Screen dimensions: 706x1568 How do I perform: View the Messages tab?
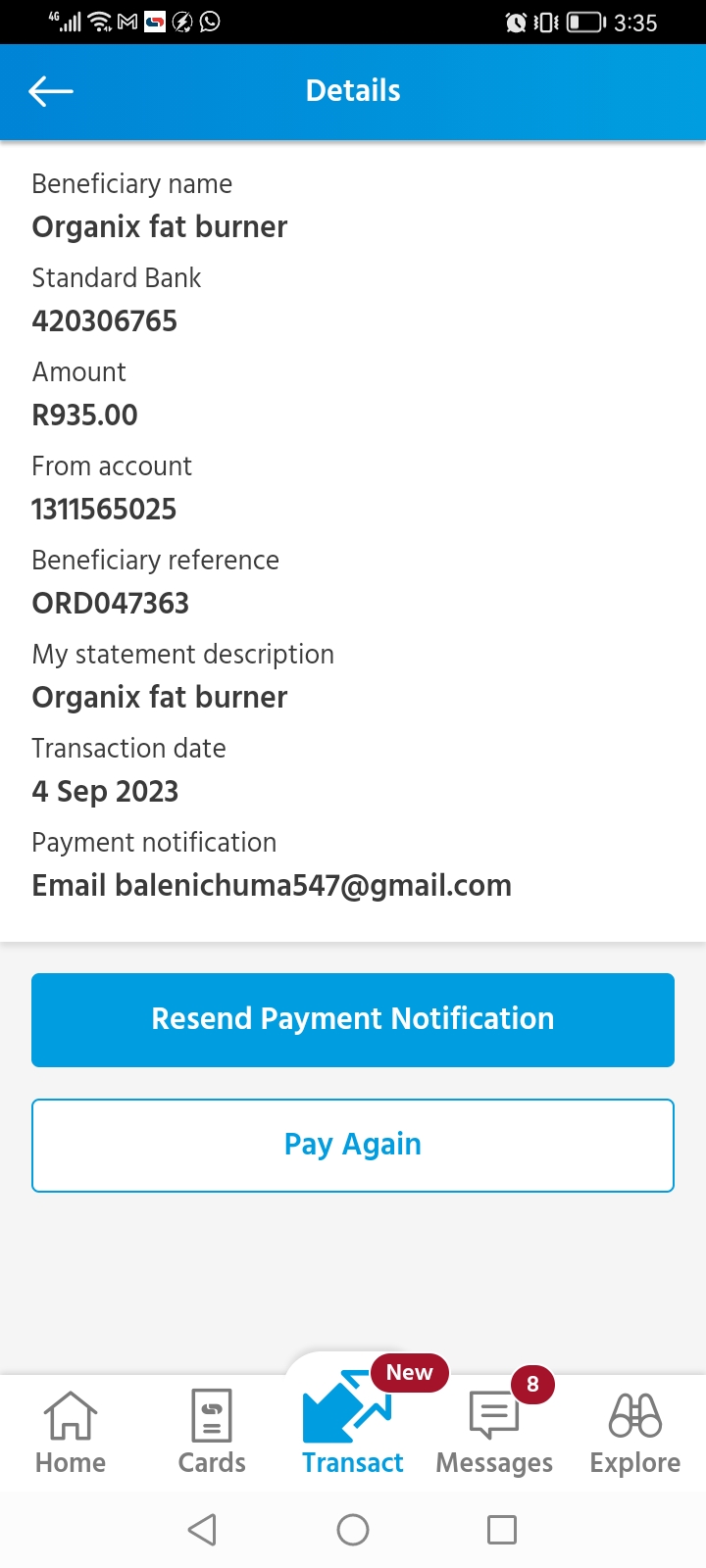click(x=494, y=1434)
